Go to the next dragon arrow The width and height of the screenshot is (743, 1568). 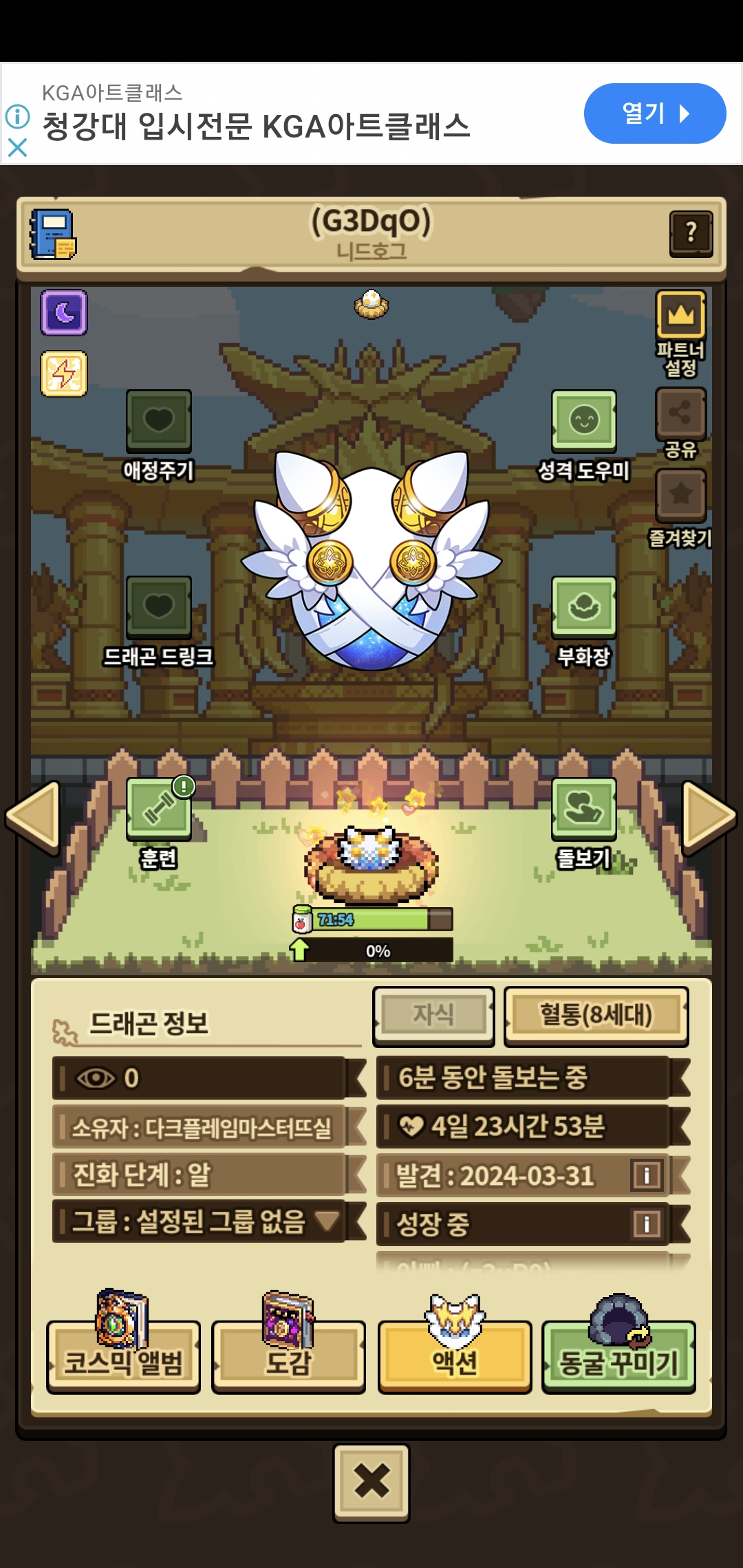tap(709, 817)
